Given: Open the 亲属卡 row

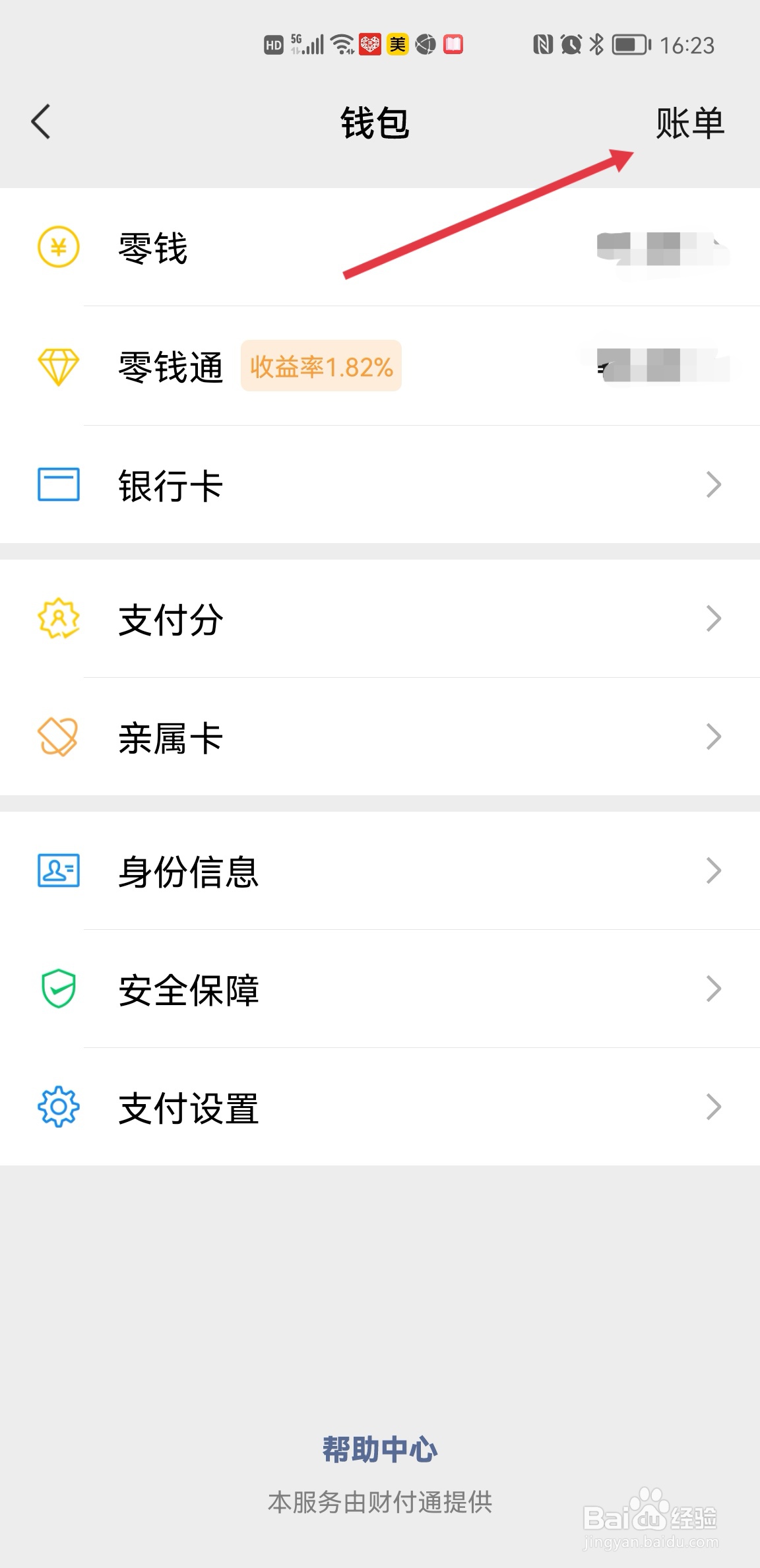Looking at the screenshot, I should coord(380,737).
